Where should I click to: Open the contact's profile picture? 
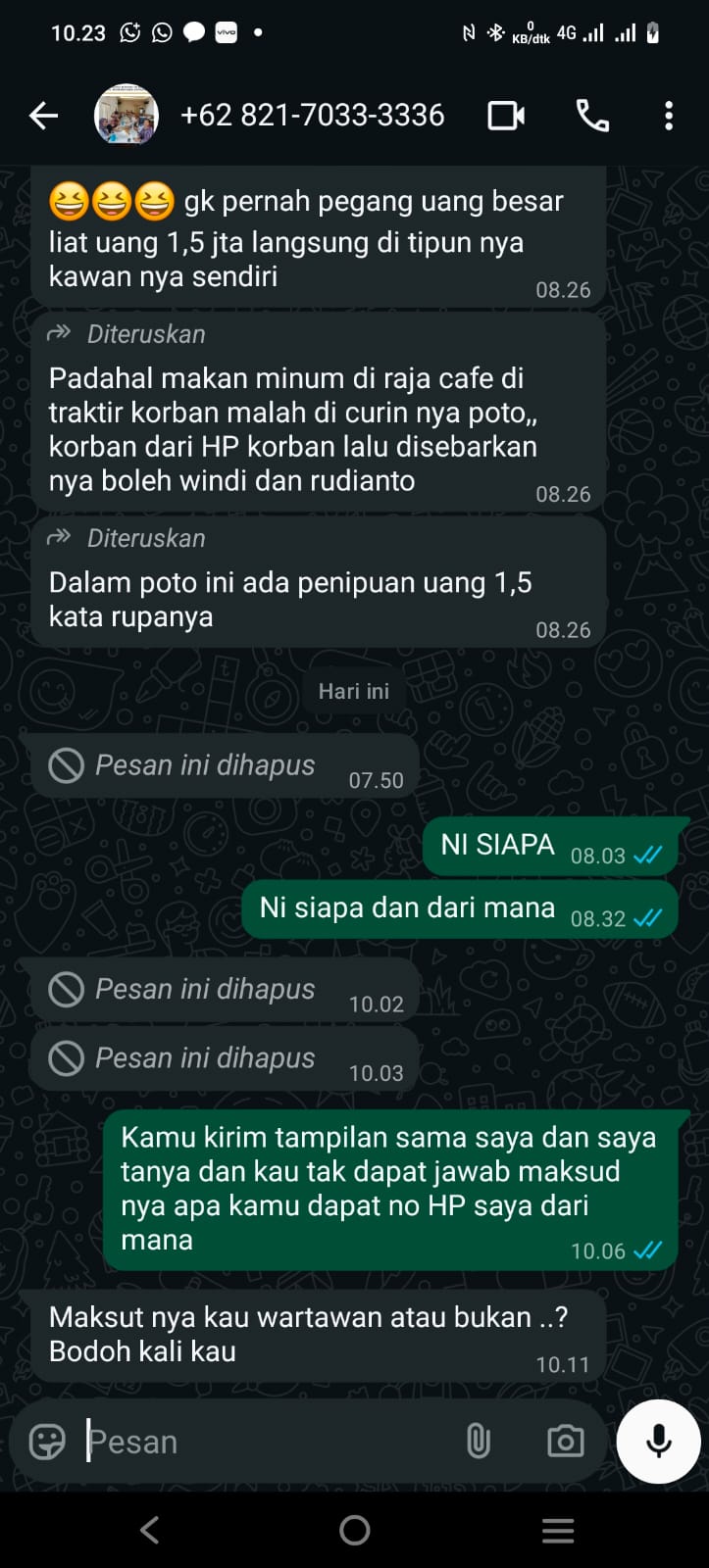[126, 115]
